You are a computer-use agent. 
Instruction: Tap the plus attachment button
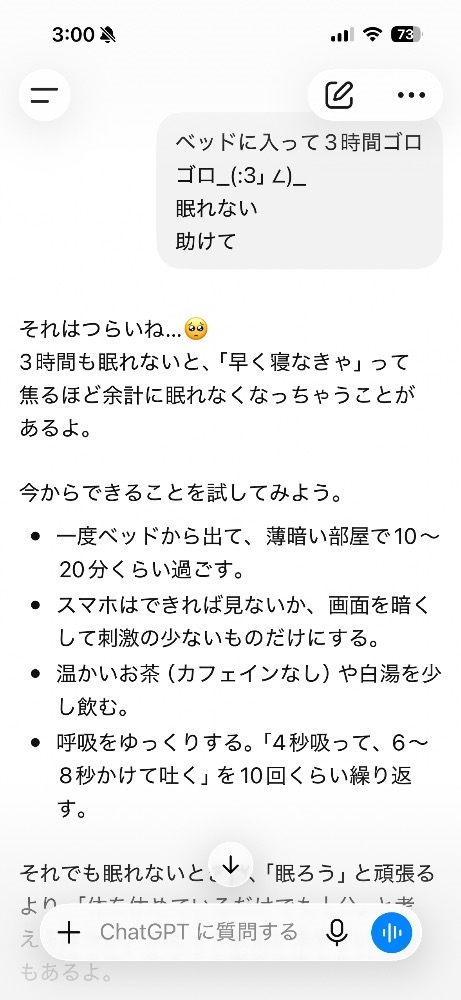[69, 932]
